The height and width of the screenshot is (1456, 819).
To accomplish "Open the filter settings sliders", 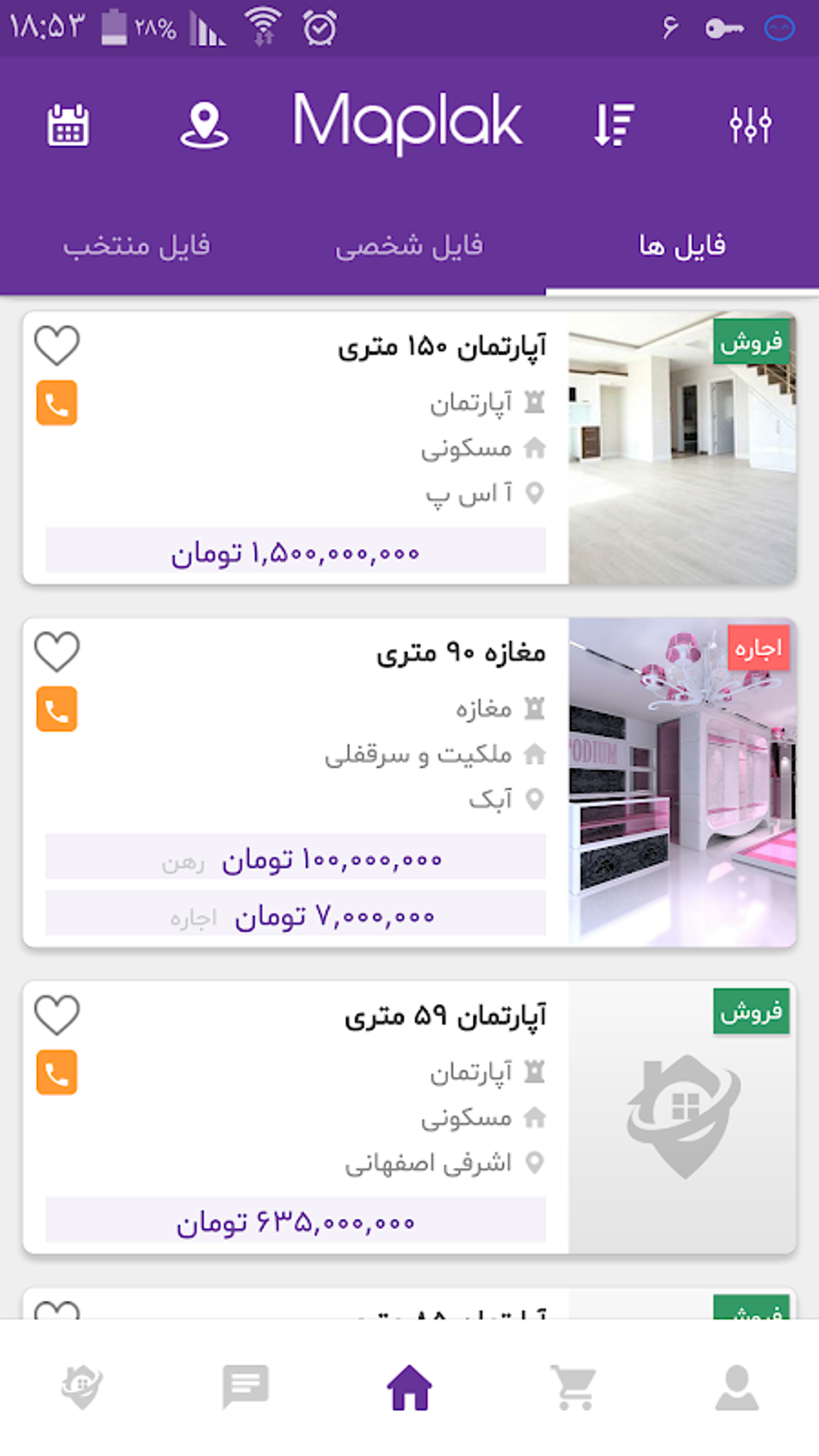I will click(x=750, y=125).
